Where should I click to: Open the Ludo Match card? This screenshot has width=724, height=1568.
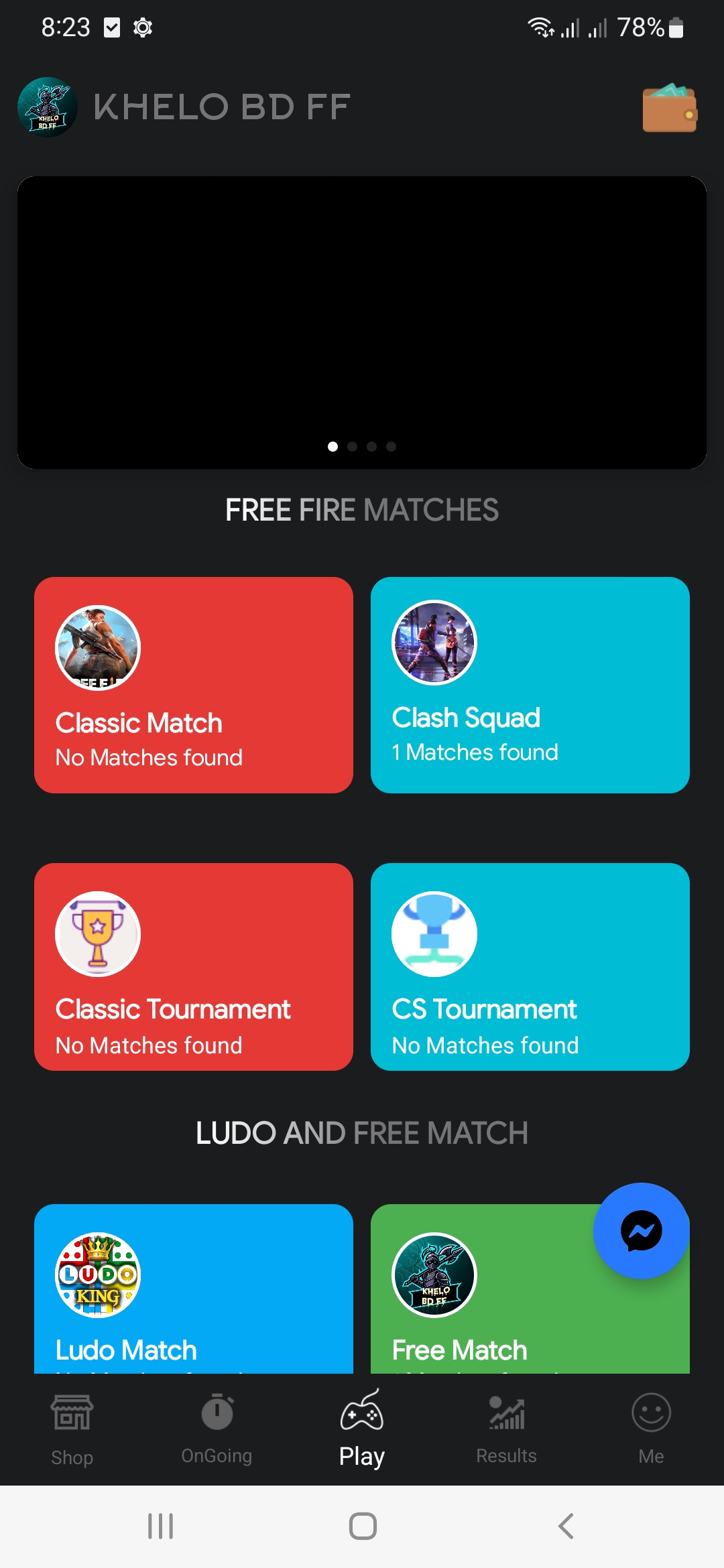pyautogui.click(x=194, y=1289)
